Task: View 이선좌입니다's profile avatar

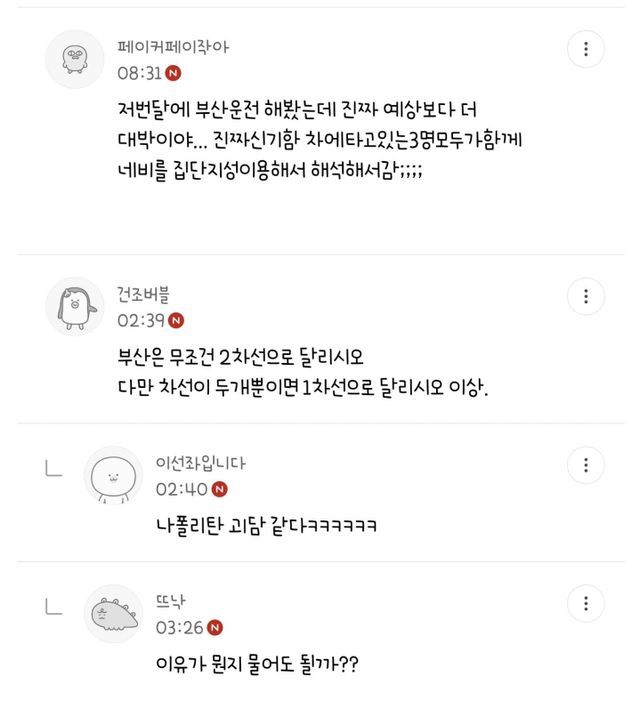Action: pyautogui.click(x=113, y=475)
